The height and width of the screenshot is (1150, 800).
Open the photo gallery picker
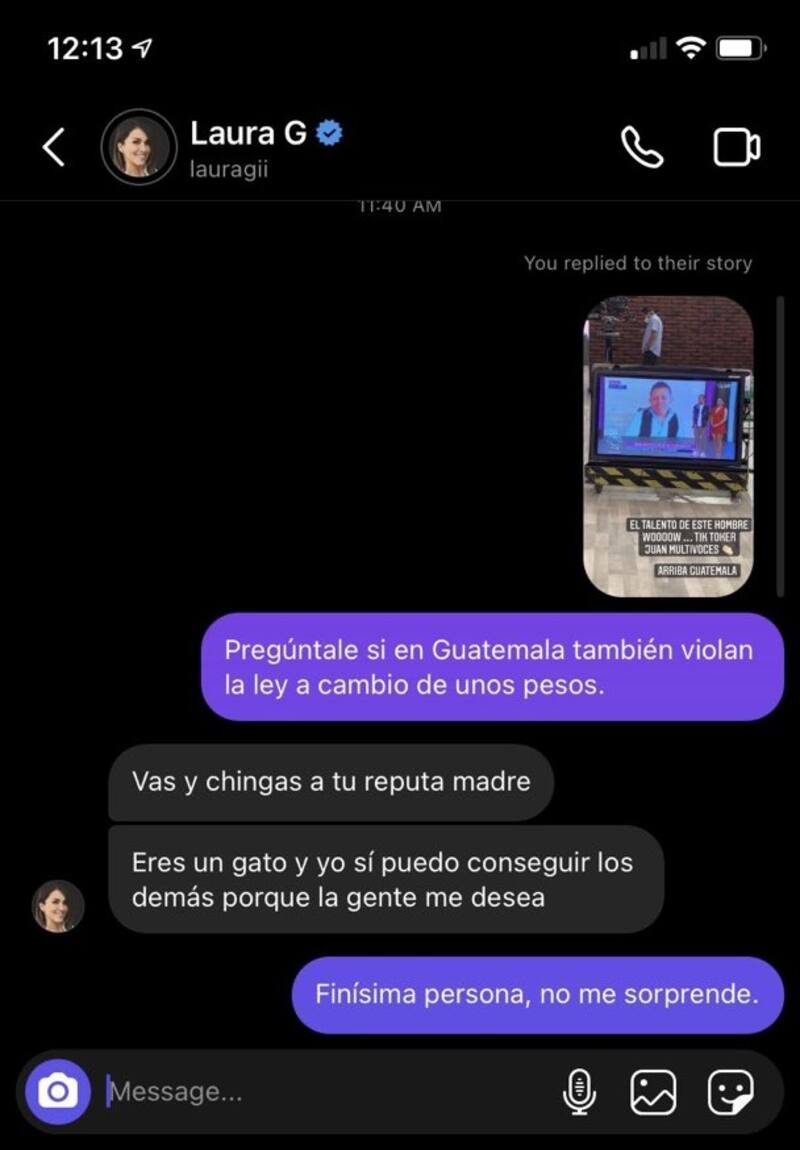[x=653, y=1091]
